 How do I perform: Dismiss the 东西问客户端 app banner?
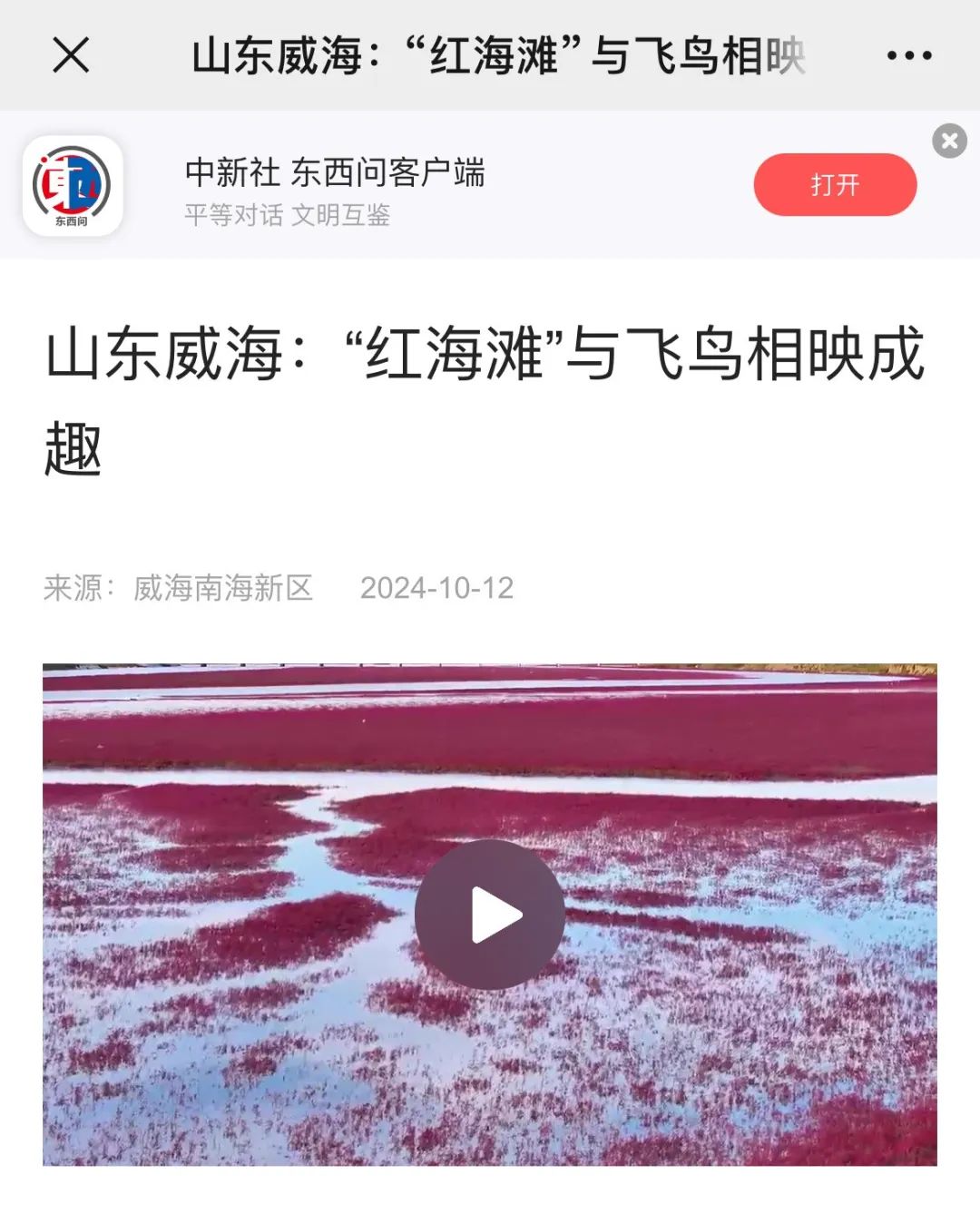[x=949, y=141]
